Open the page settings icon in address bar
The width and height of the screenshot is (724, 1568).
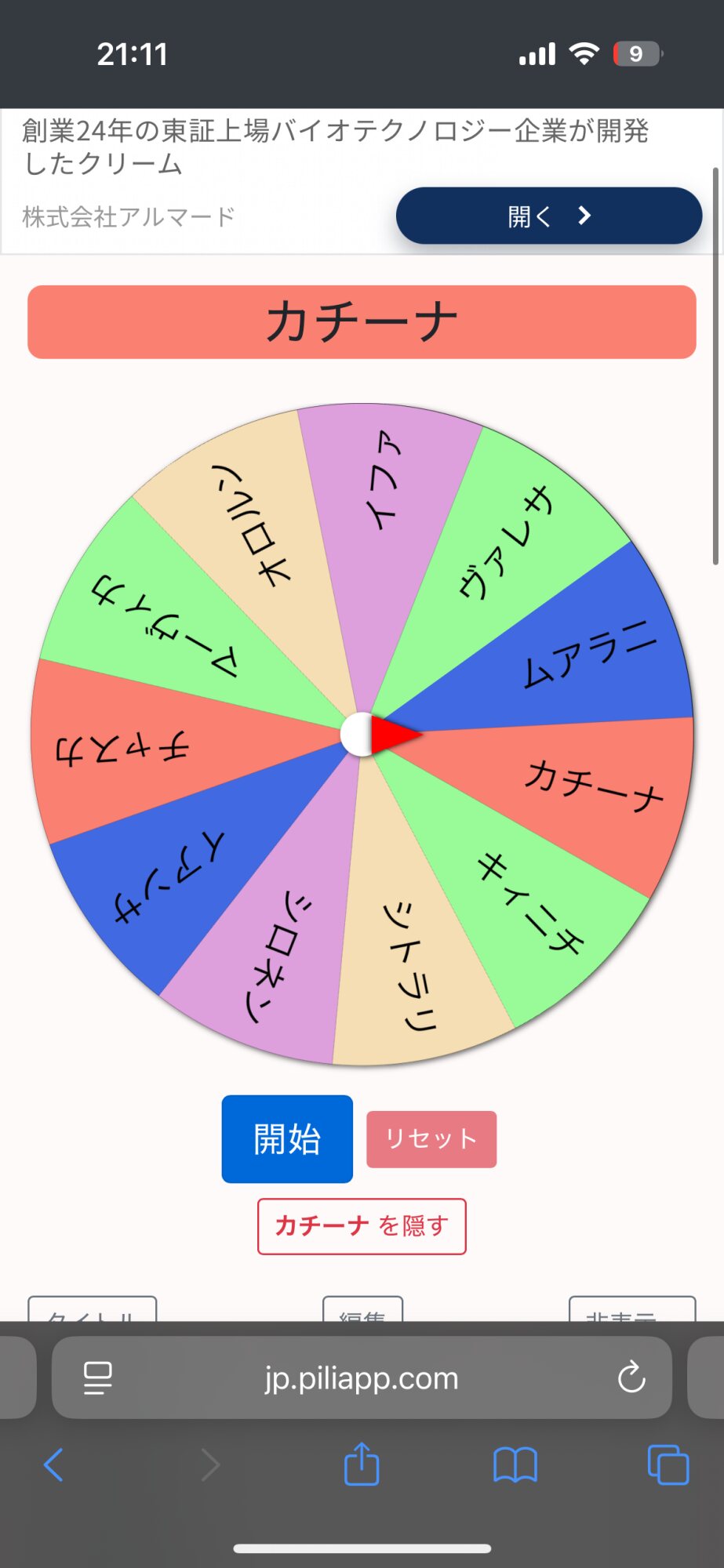(98, 1378)
